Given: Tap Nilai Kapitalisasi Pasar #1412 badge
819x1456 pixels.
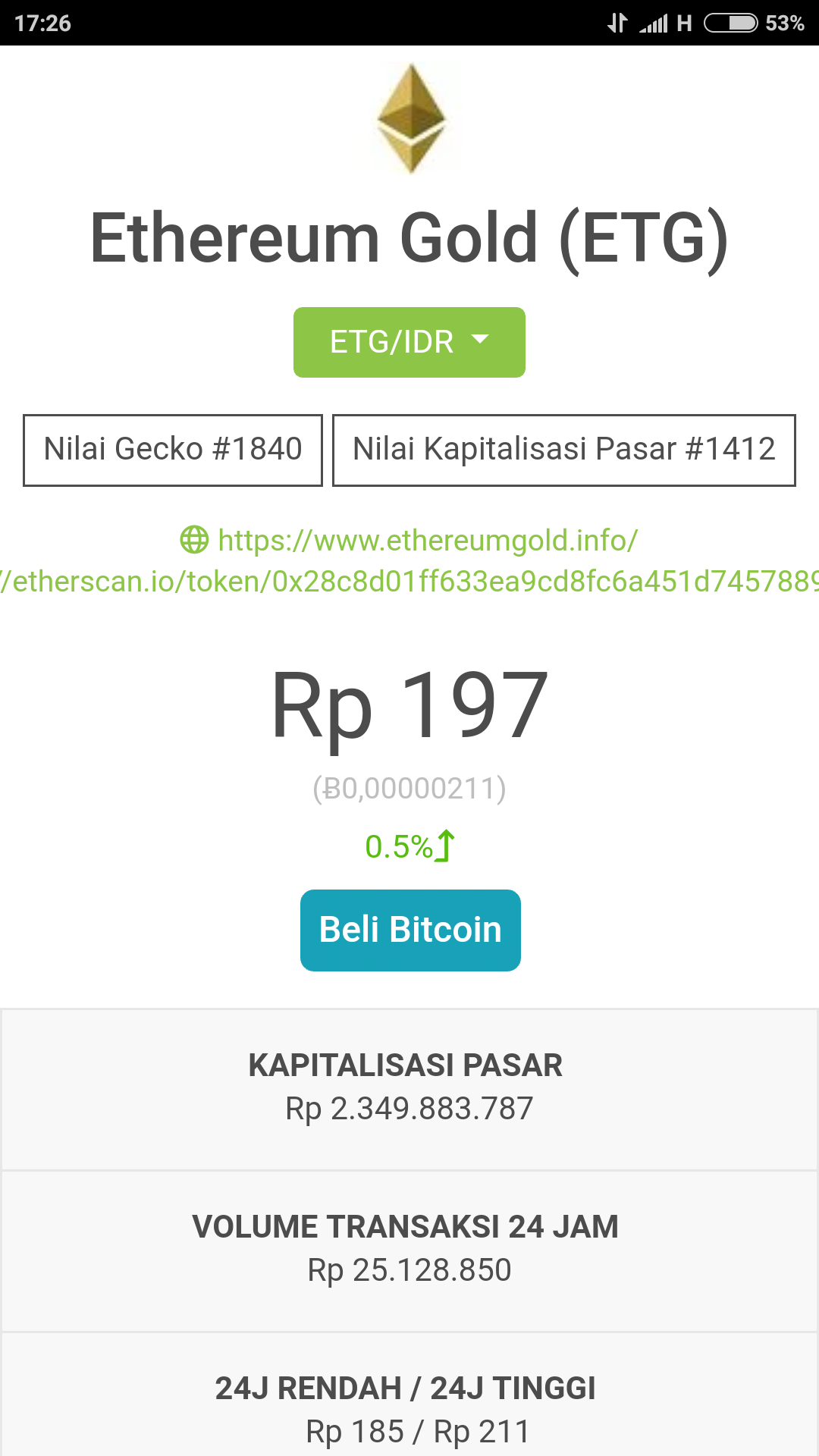Looking at the screenshot, I should pyautogui.click(x=563, y=450).
